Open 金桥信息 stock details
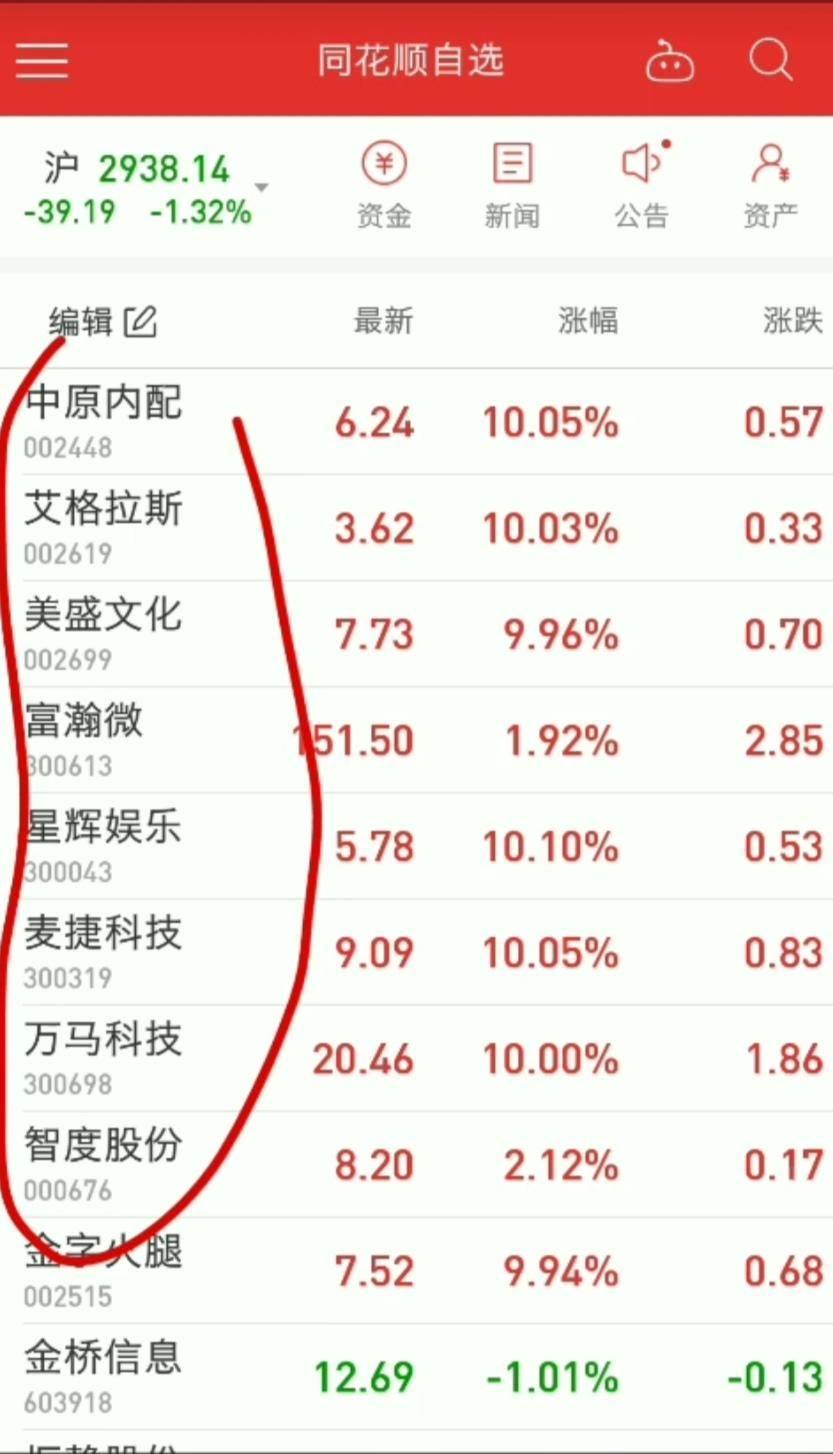The image size is (833, 1454). pos(416,1377)
